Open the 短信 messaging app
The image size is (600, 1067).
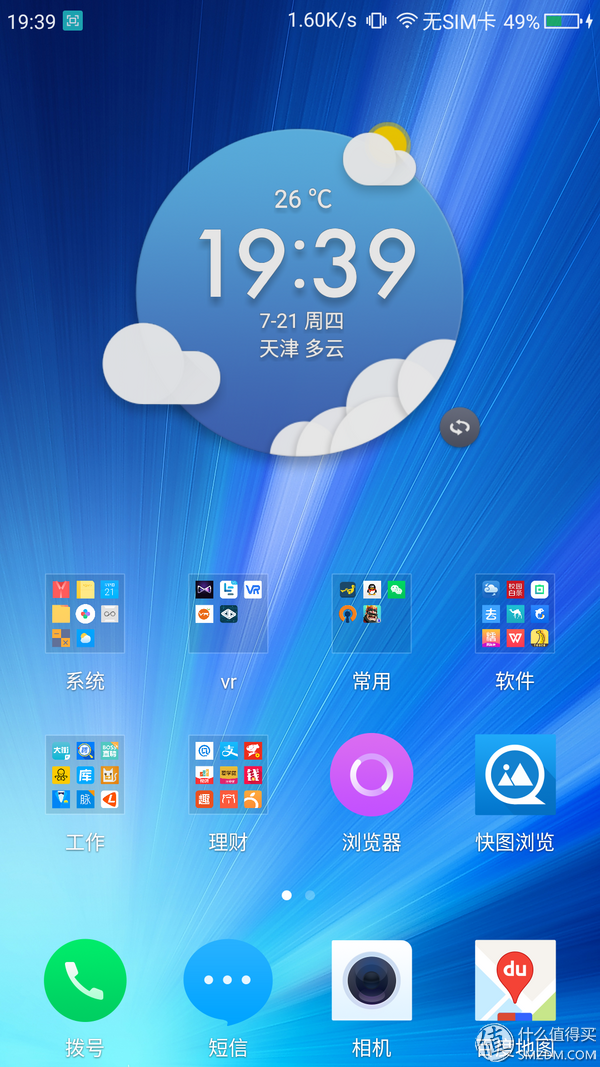coord(228,981)
